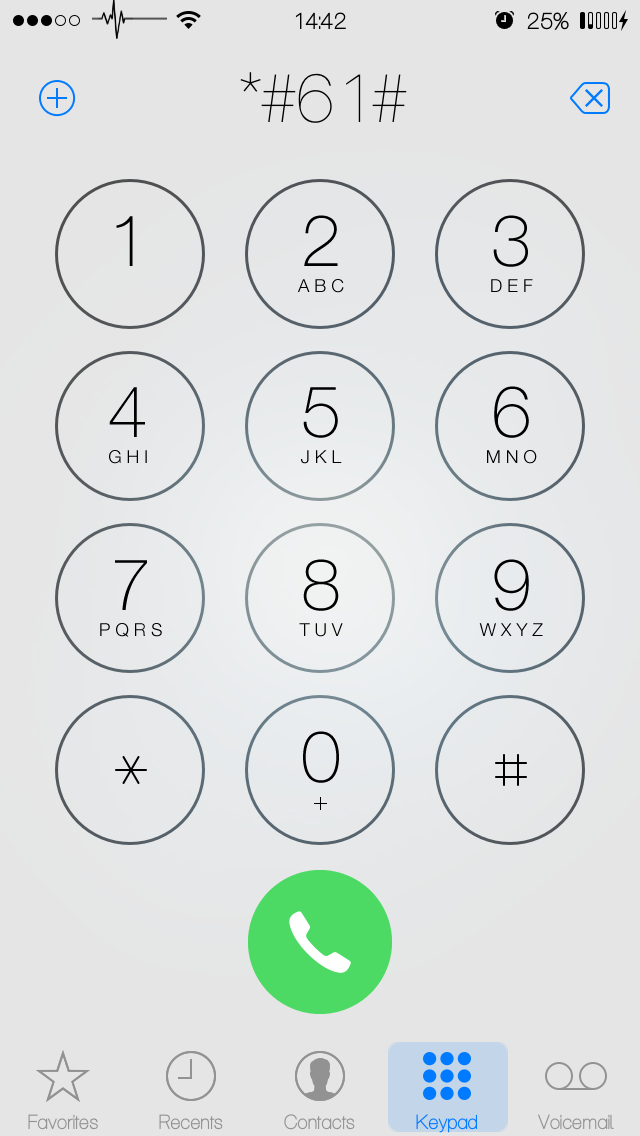Add the dialed number to contacts

[x=57, y=98]
